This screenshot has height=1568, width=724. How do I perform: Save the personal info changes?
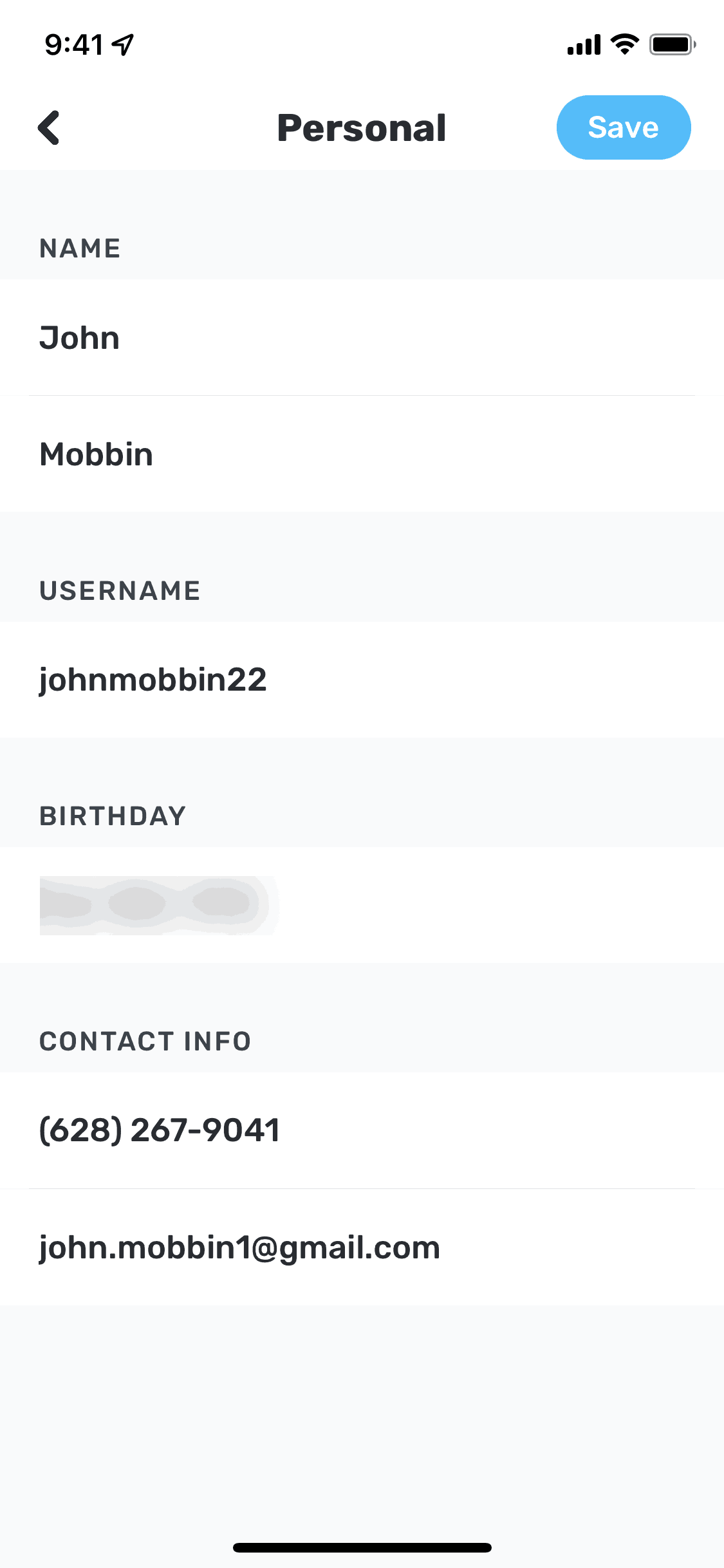coord(624,127)
